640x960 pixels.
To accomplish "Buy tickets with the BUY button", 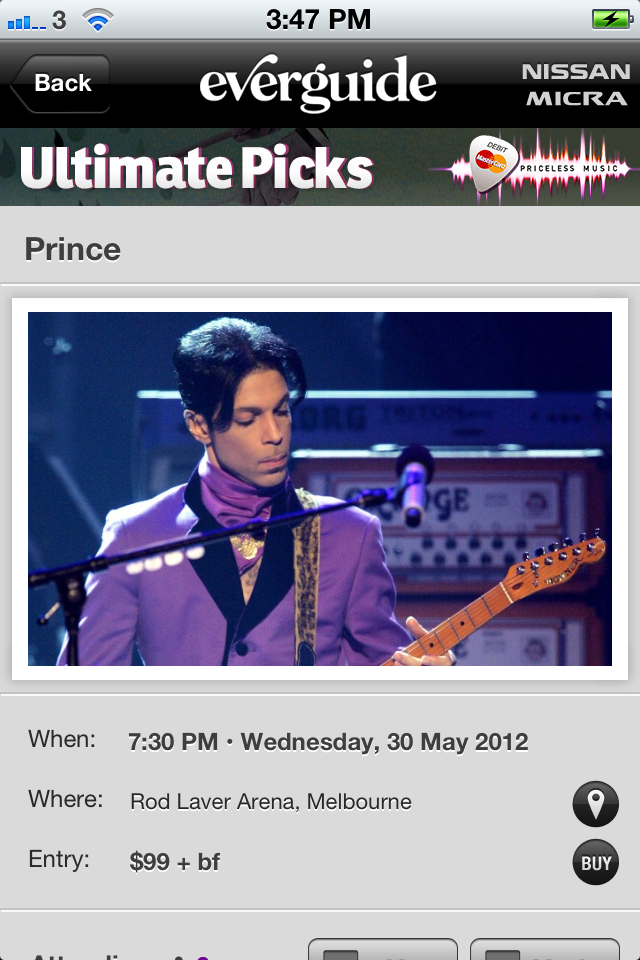I will [595, 863].
